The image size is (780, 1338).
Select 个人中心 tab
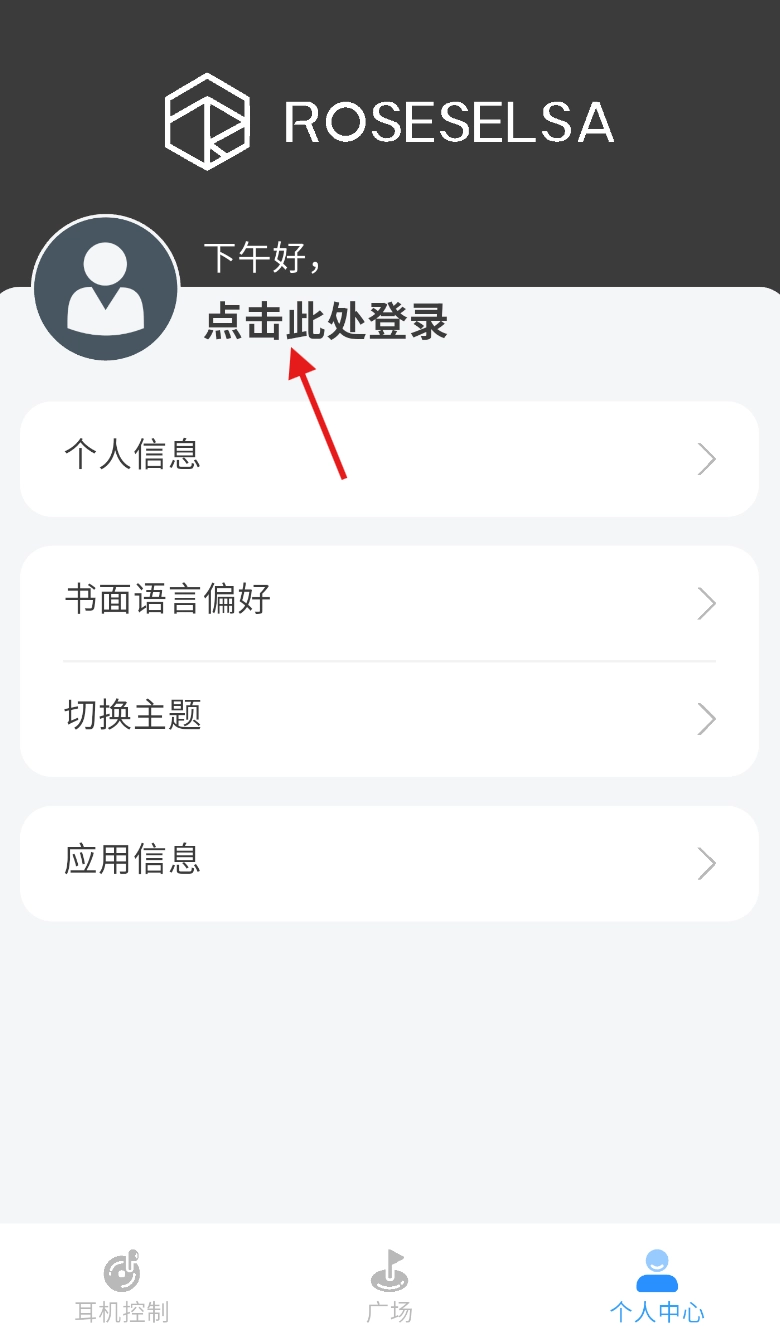(656, 1285)
